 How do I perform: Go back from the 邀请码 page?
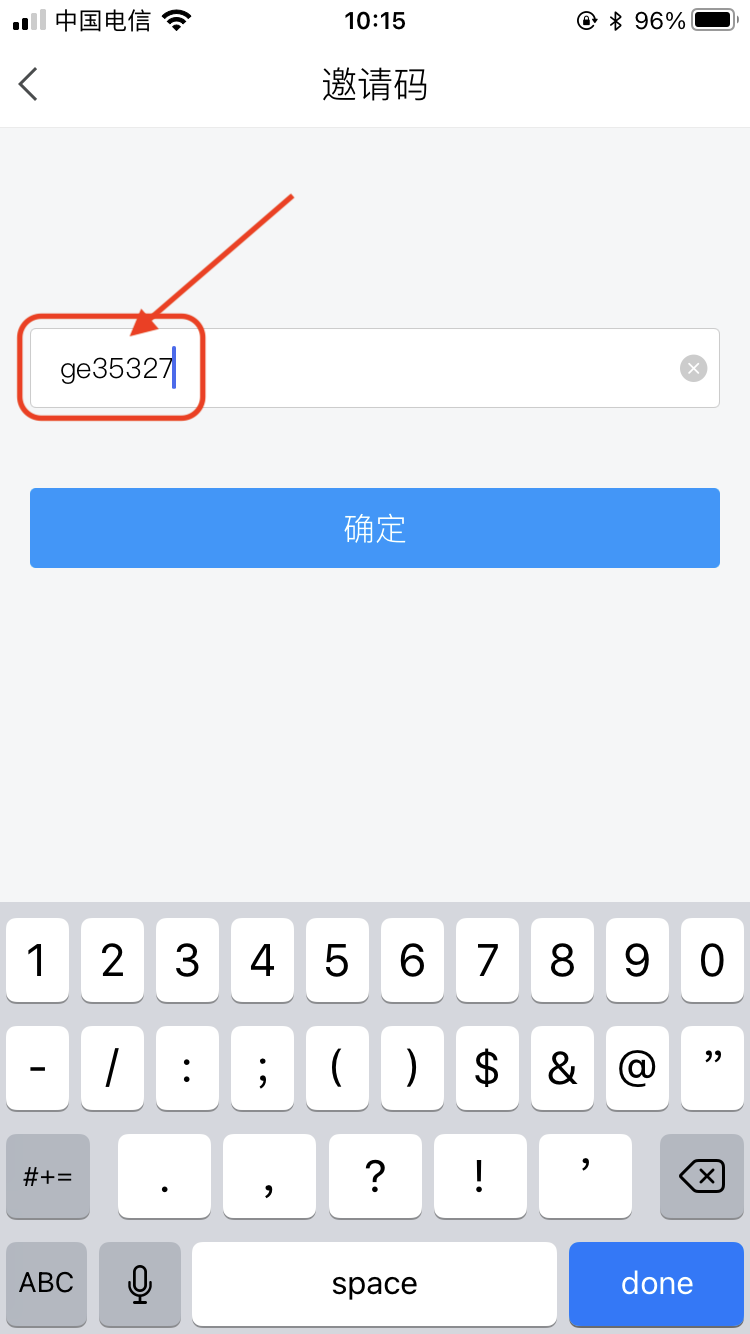(29, 85)
